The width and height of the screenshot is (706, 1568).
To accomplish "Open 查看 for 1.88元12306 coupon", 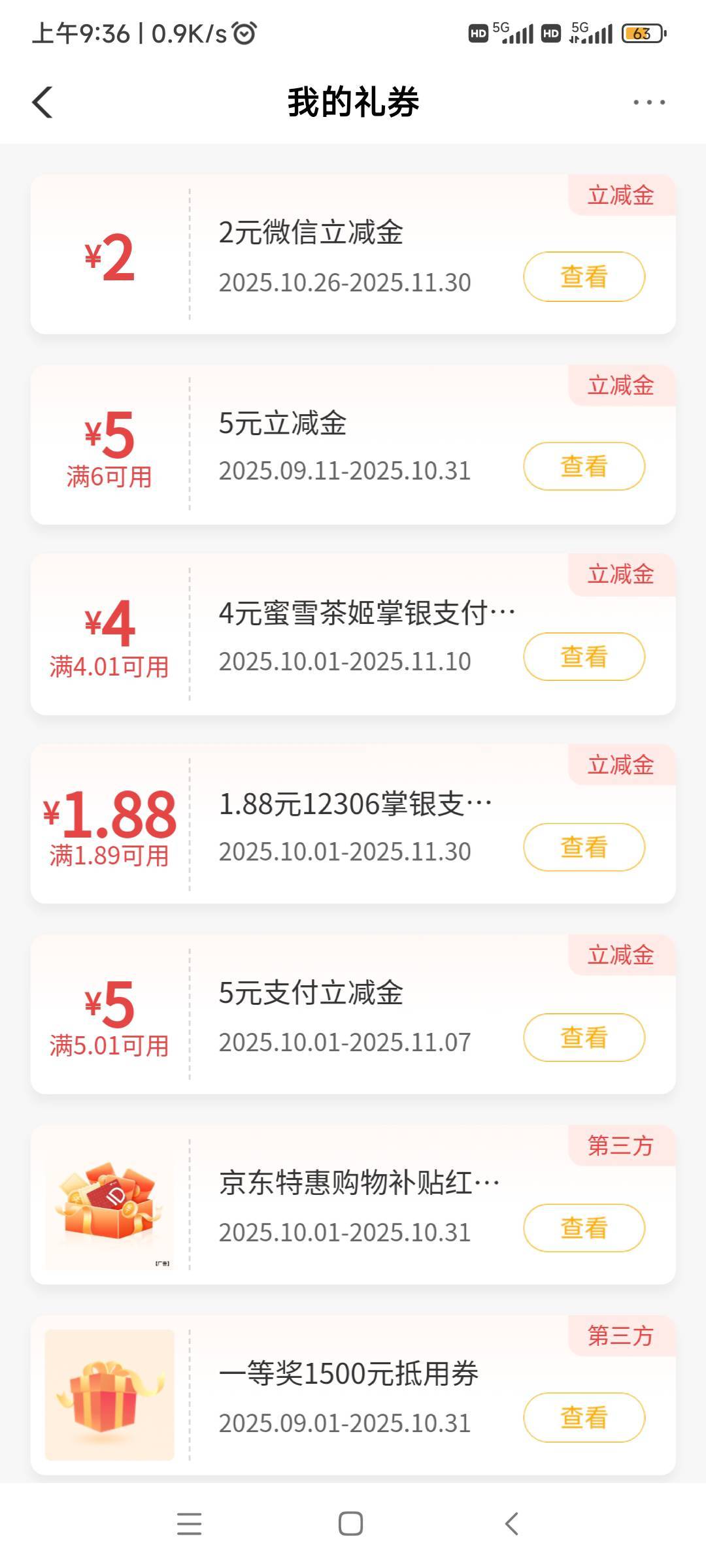I will click(x=584, y=847).
